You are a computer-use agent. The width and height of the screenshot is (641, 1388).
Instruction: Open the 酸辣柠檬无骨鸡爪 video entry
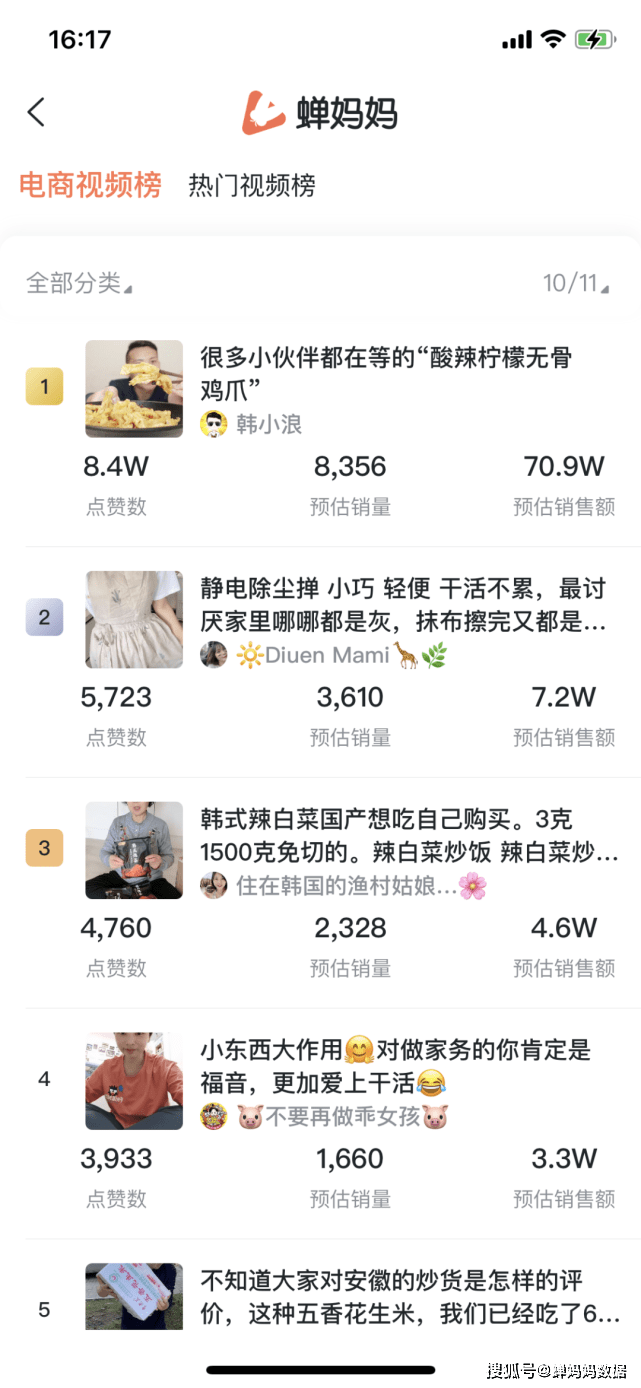pos(386,372)
